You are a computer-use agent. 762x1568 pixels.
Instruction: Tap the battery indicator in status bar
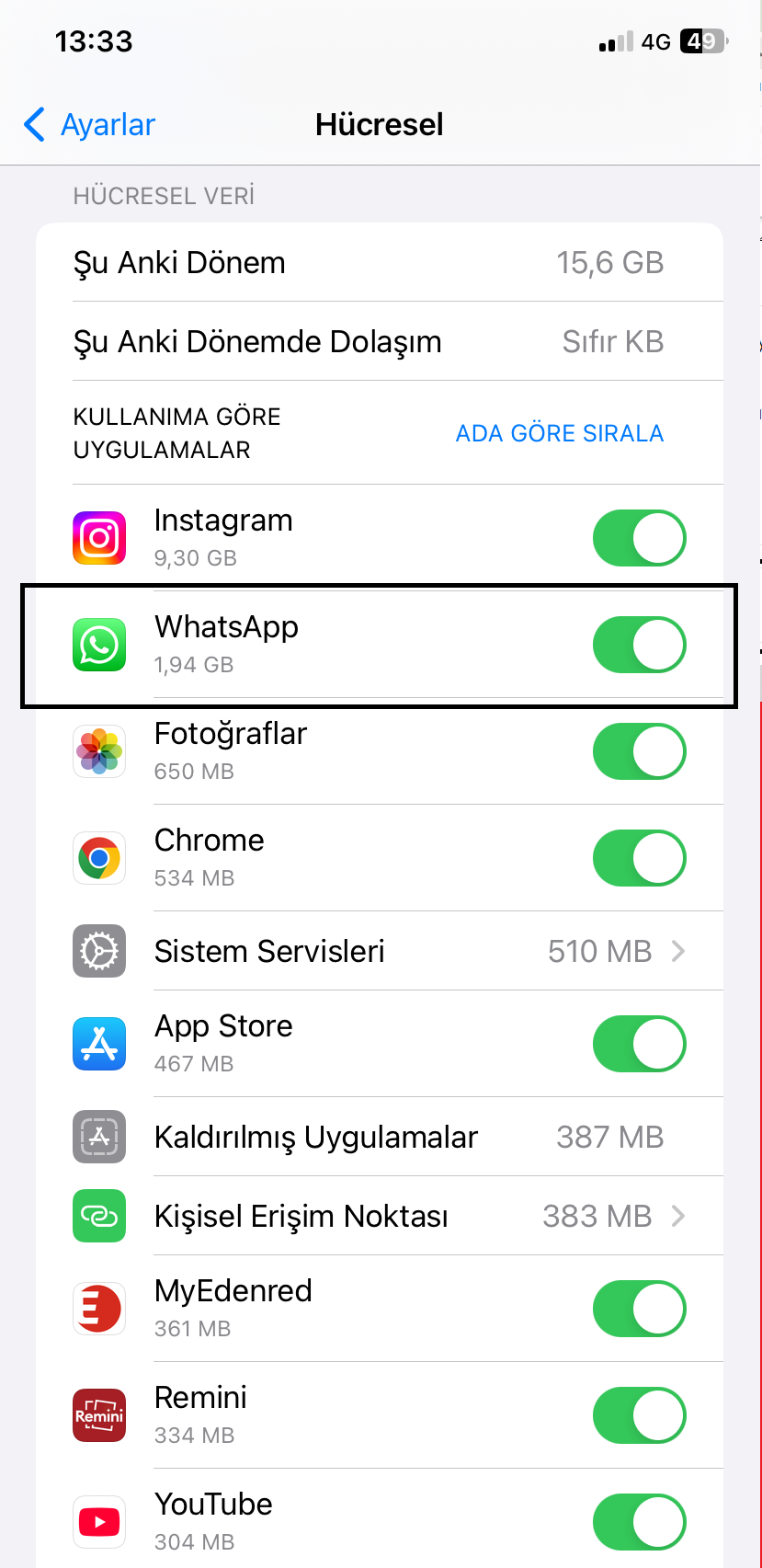pyautogui.click(x=699, y=41)
